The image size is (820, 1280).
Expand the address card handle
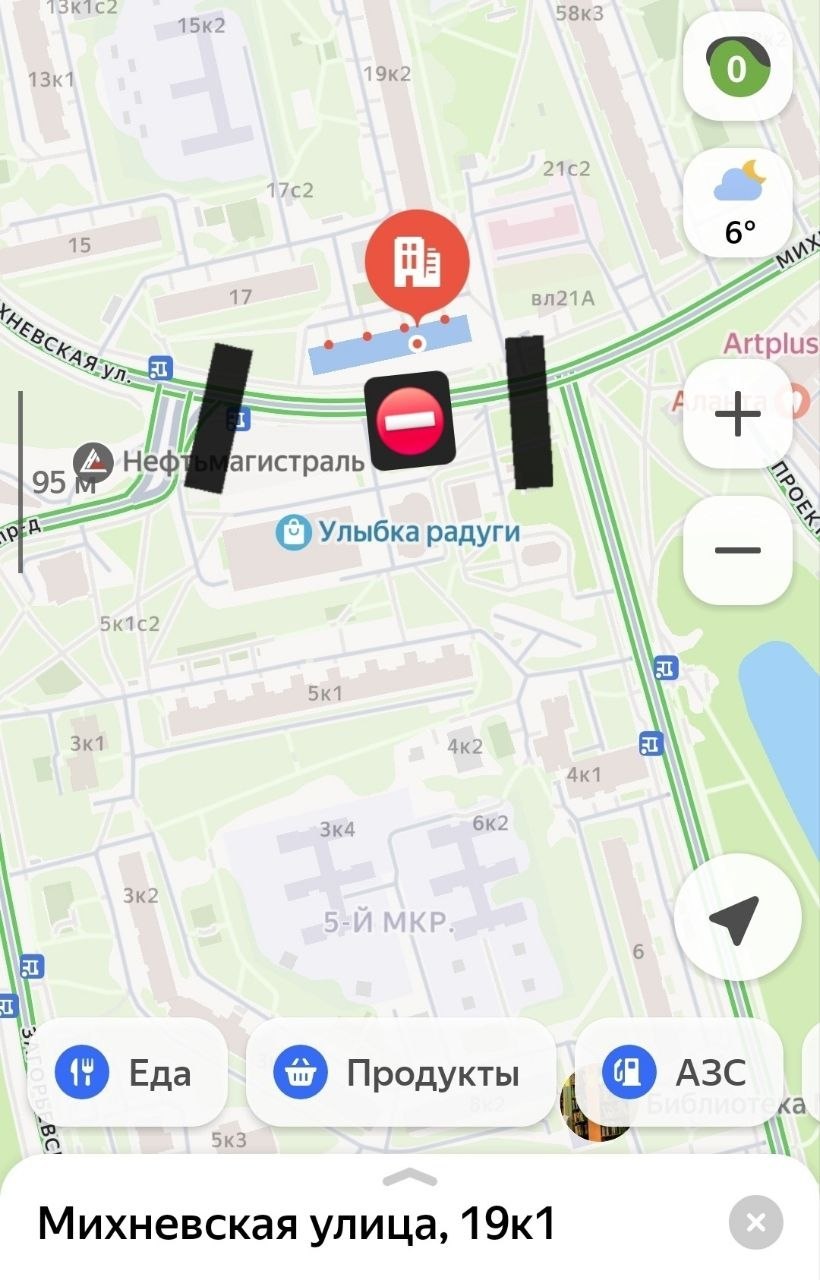coord(410,1177)
